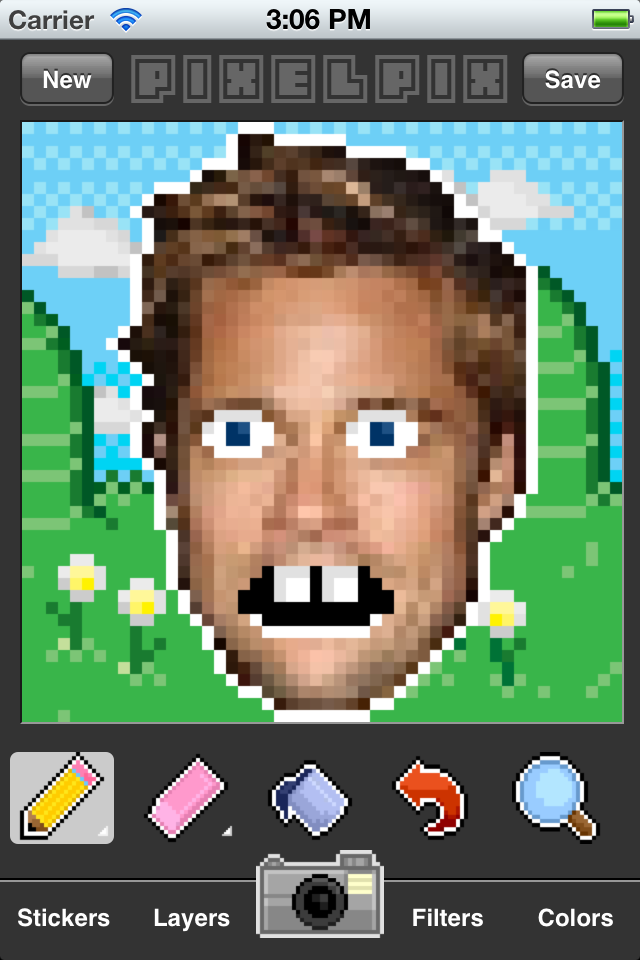Open the Filters options

448,918
